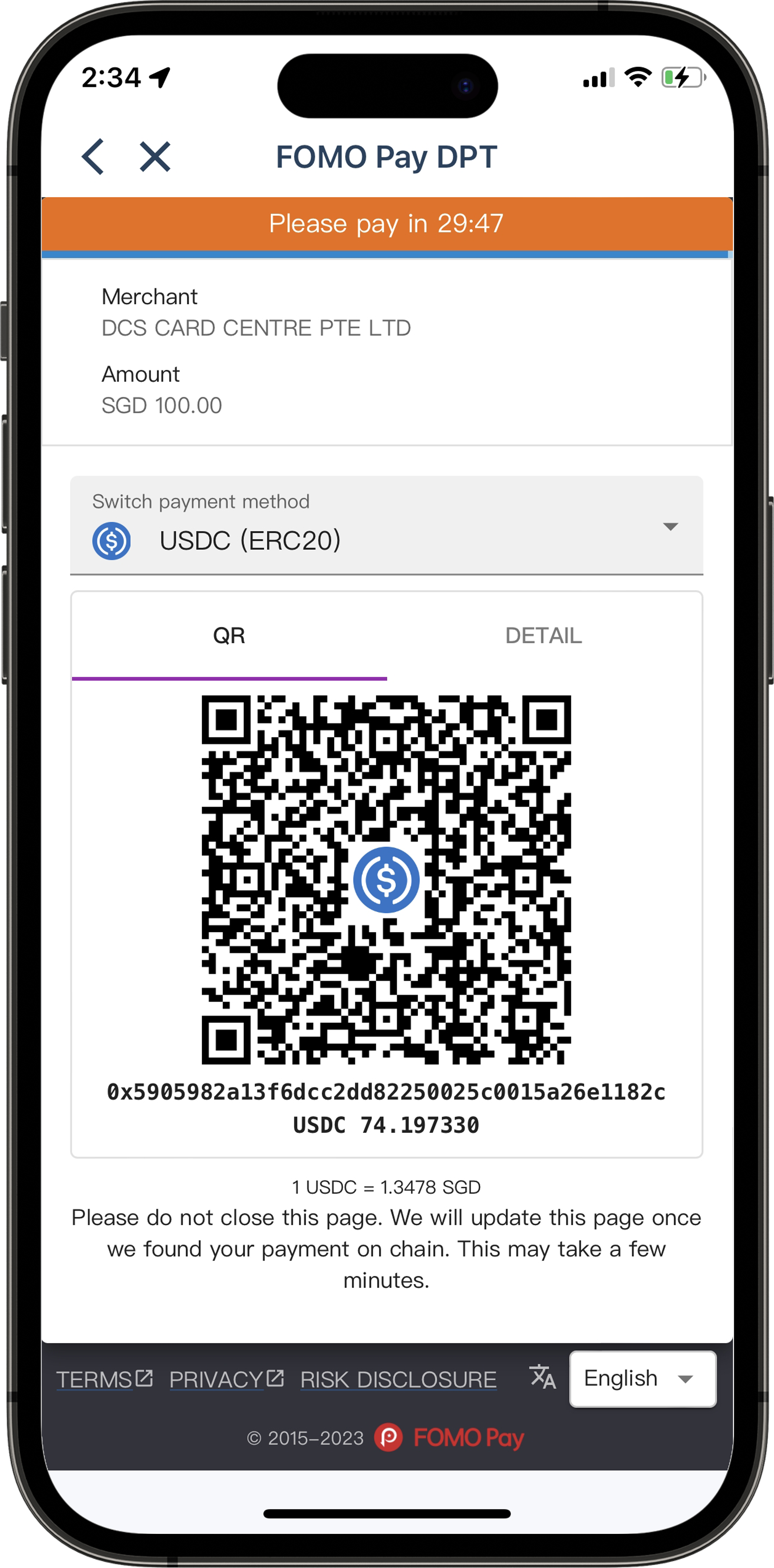Close the FOMO Pay DPT page
Viewport: 774px width, 1568px height.
click(155, 156)
